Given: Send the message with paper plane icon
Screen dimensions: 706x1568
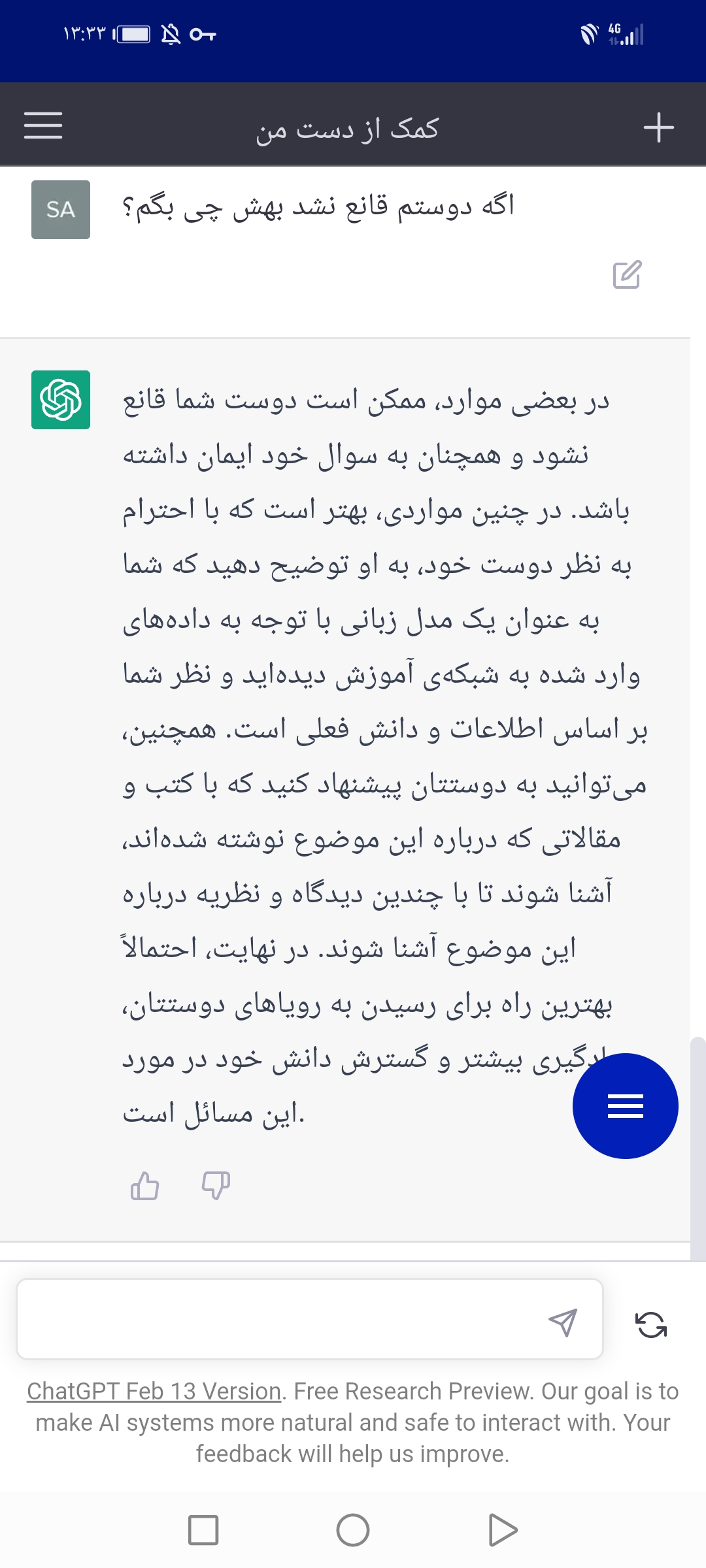Looking at the screenshot, I should (562, 1322).
